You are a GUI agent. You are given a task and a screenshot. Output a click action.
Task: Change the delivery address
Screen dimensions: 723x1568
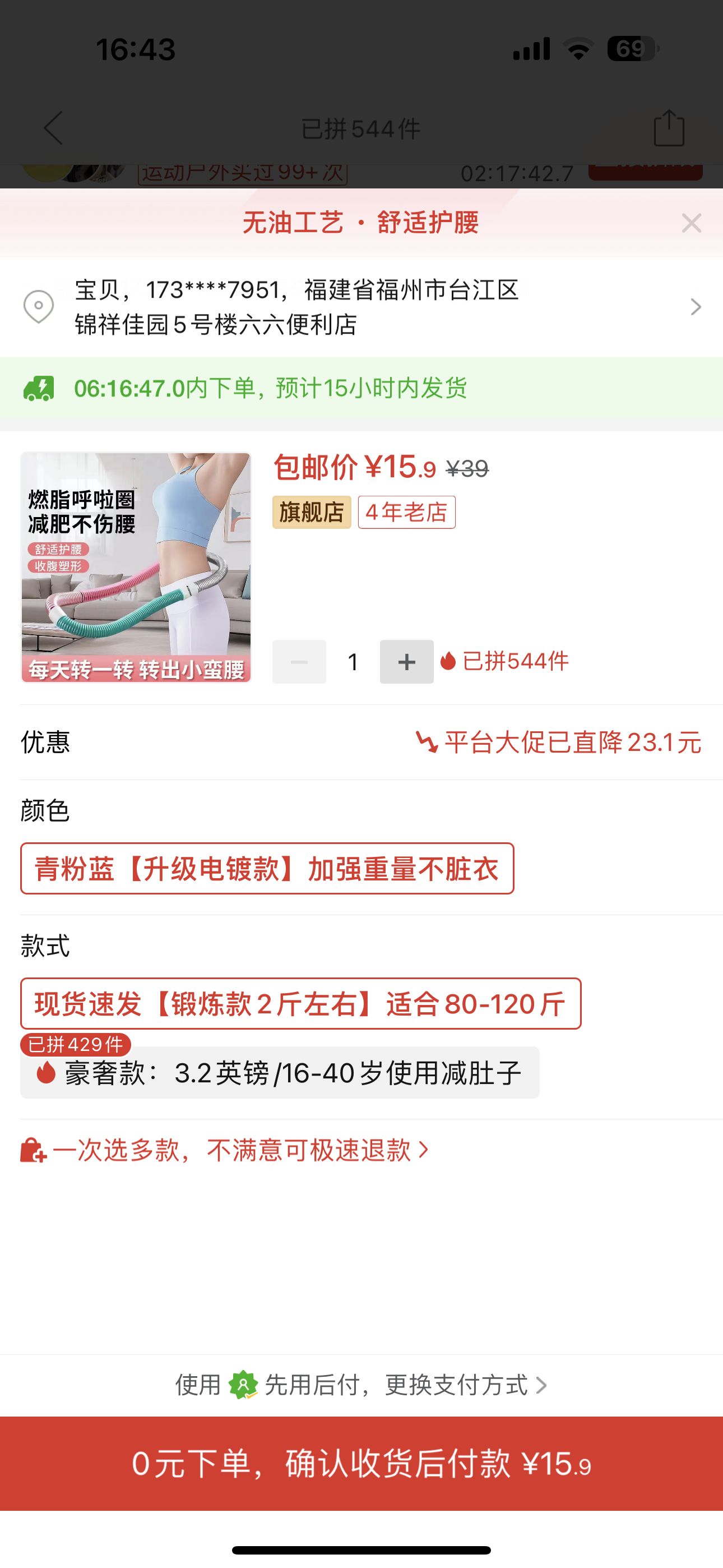361,307
